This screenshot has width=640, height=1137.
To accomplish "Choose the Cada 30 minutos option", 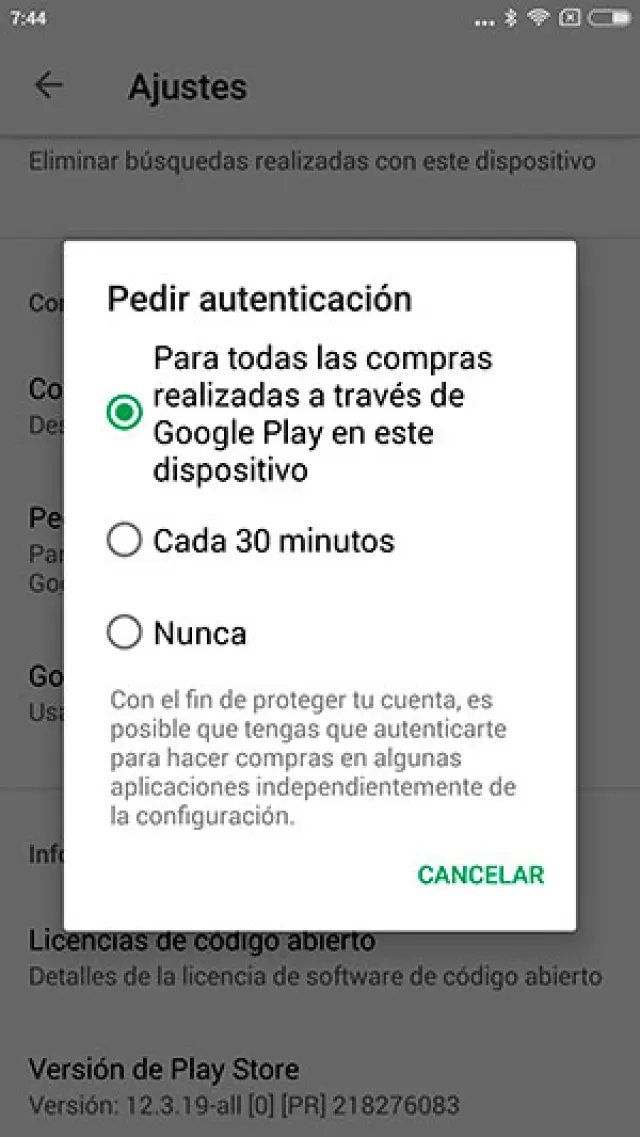I will tap(125, 541).
